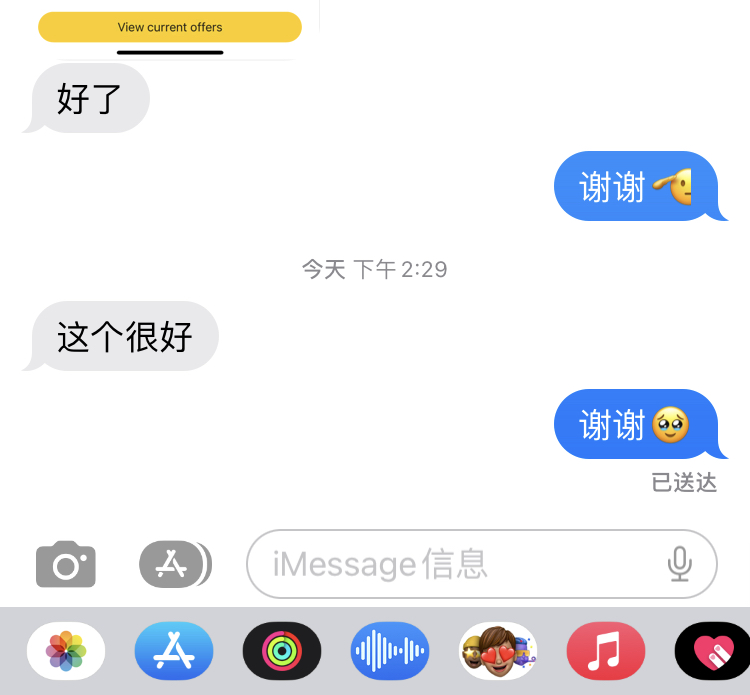Open the Music app in strip

tap(606, 651)
